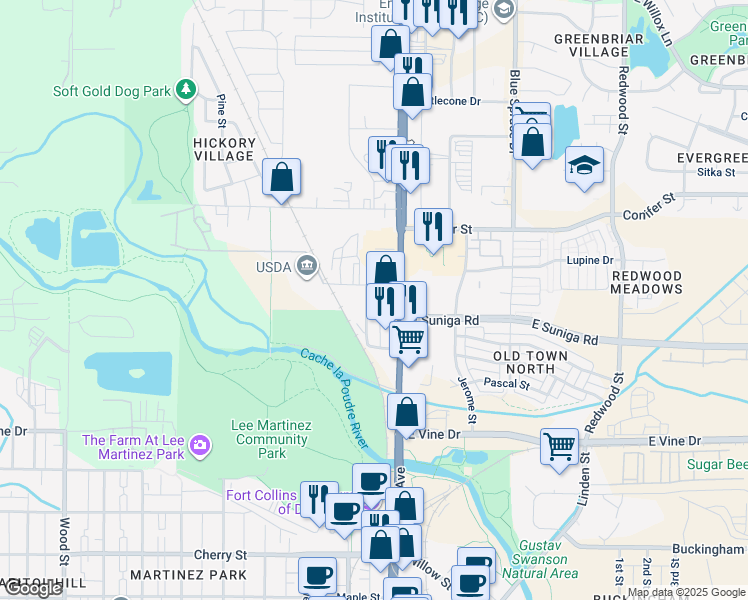
Task: Open the shopping marker in Hickory Village
Action: [281, 180]
